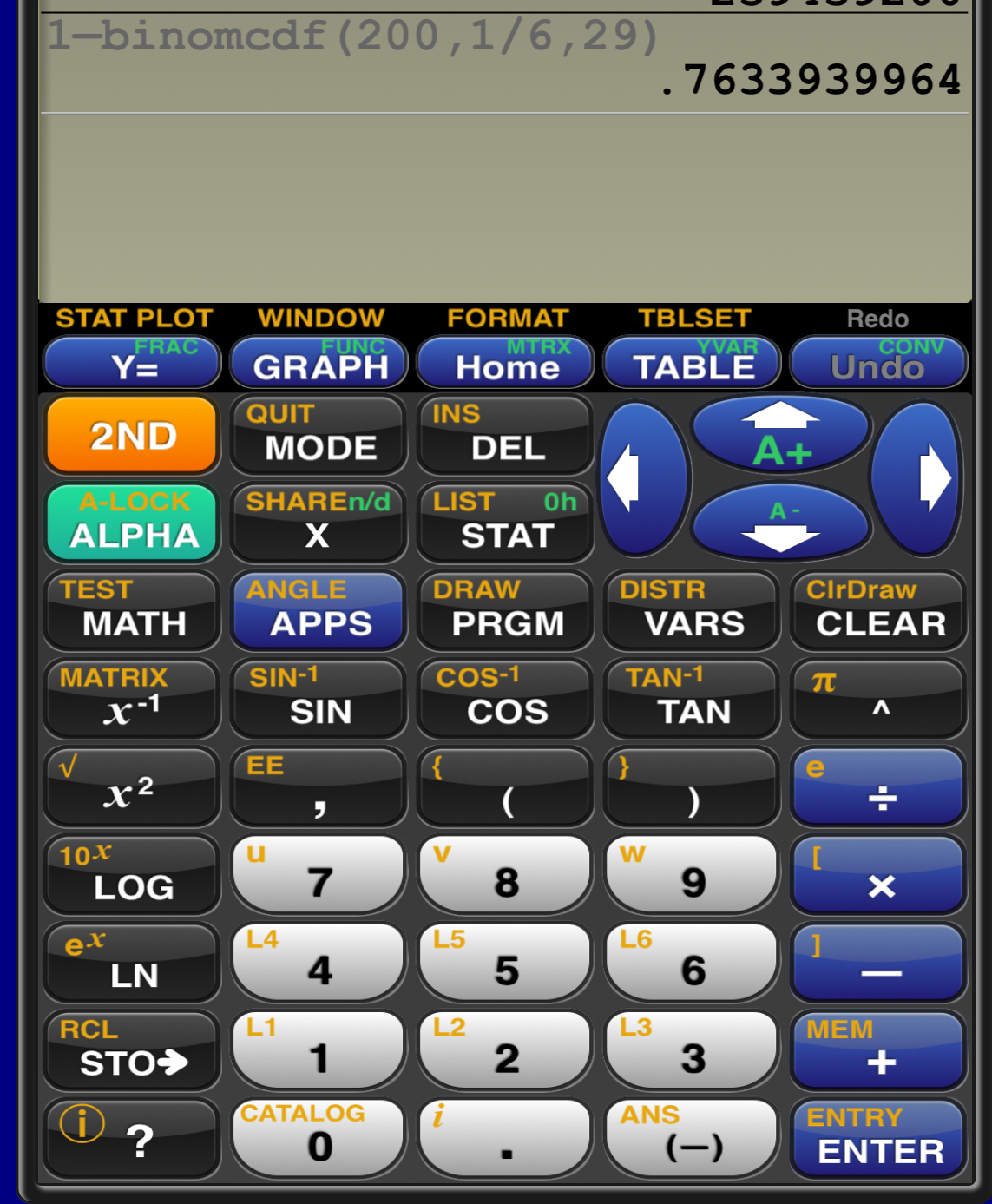Tap the ENTER key
992x1204 pixels.
[878, 1138]
